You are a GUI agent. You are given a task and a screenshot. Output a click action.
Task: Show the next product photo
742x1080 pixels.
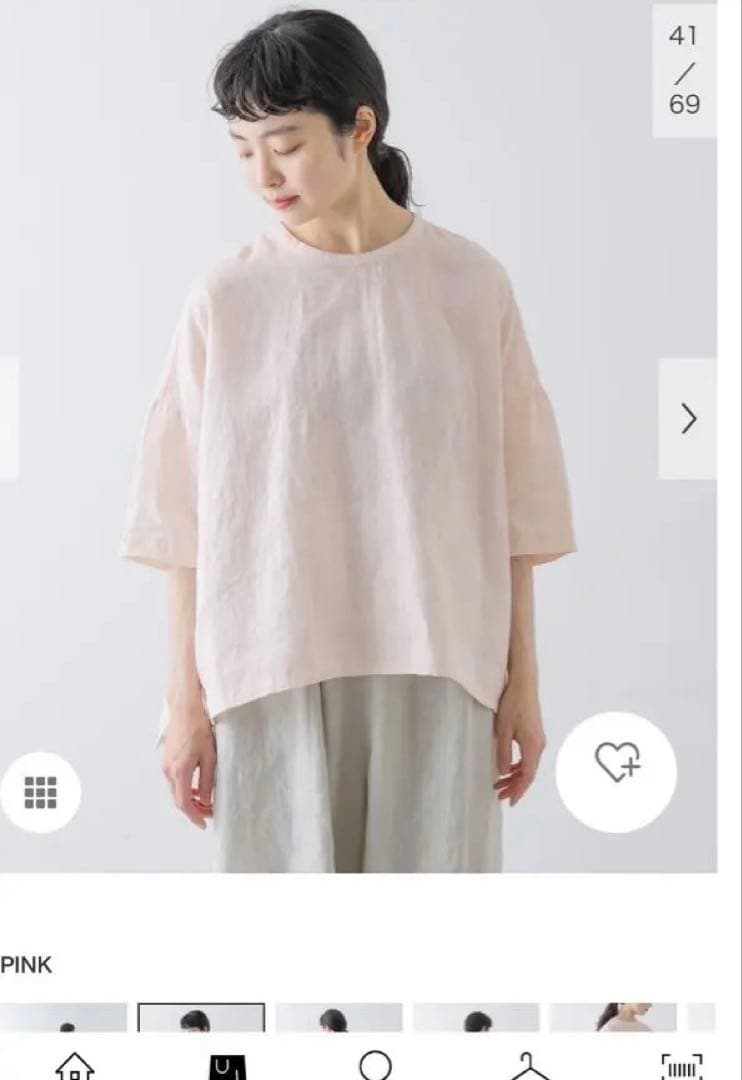click(688, 420)
